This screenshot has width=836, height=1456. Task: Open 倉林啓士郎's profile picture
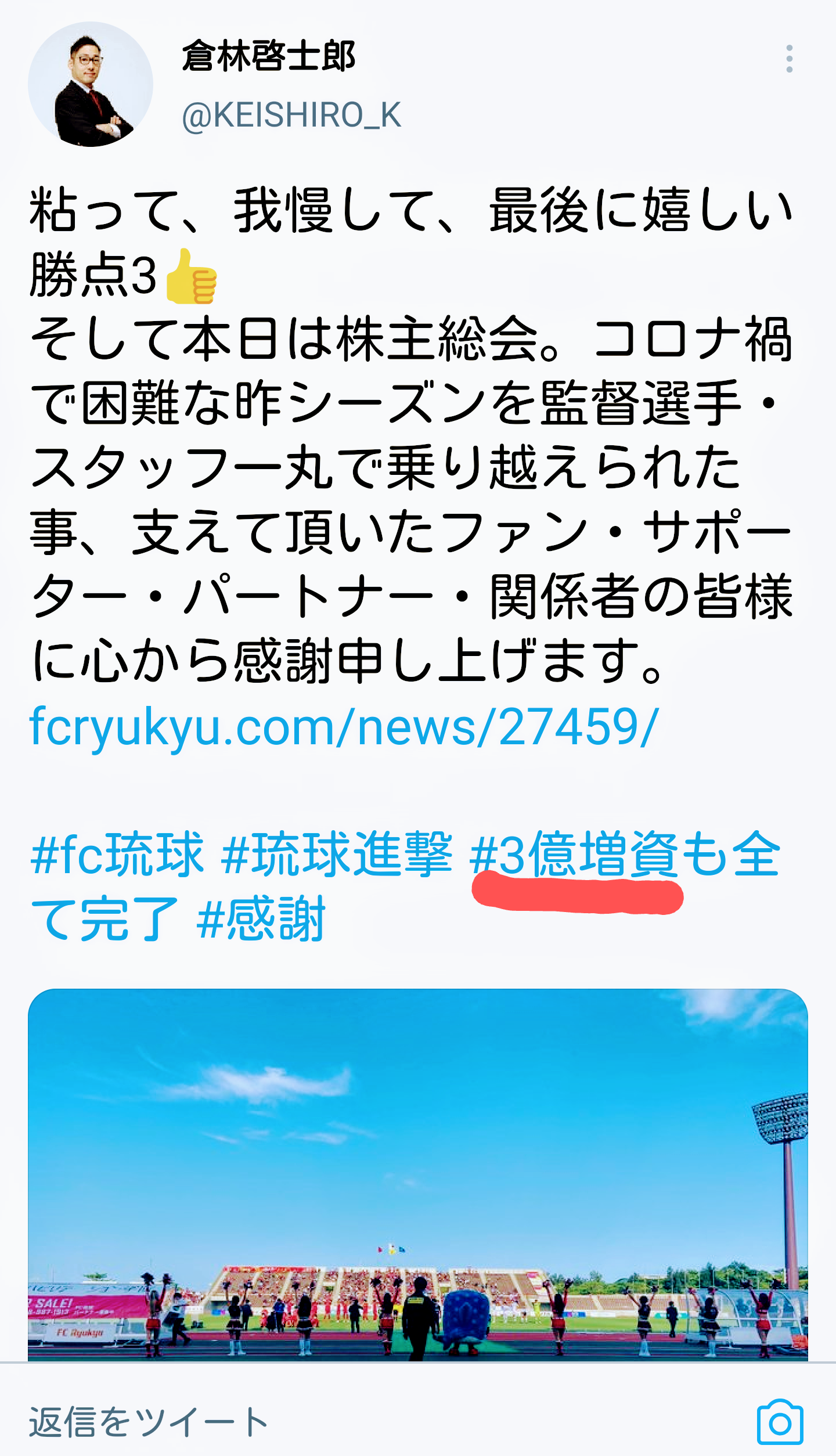pyautogui.click(x=91, y=85)
